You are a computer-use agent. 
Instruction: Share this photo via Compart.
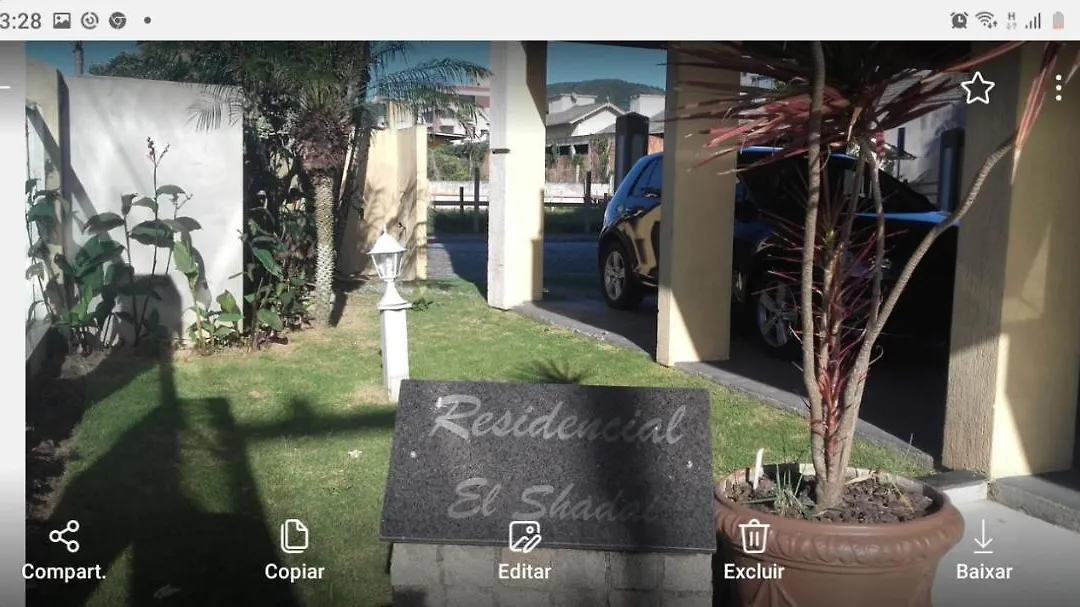click(x=64, y=549)
